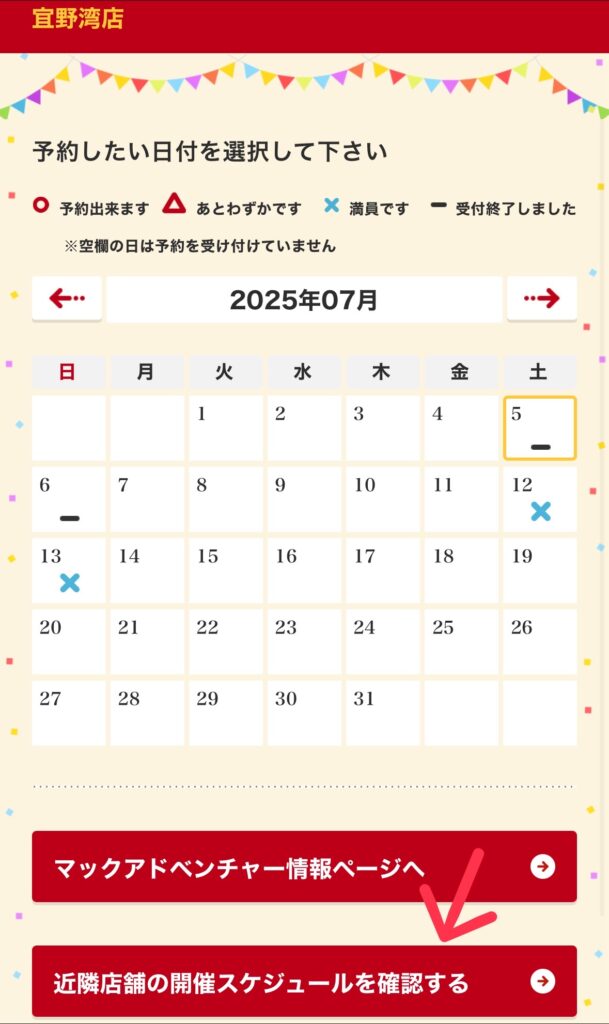Screen dimensions: 609x1024
Task: Tap 近隣店舗の開催スケジュールを確認する
Action: coord(304,981)
